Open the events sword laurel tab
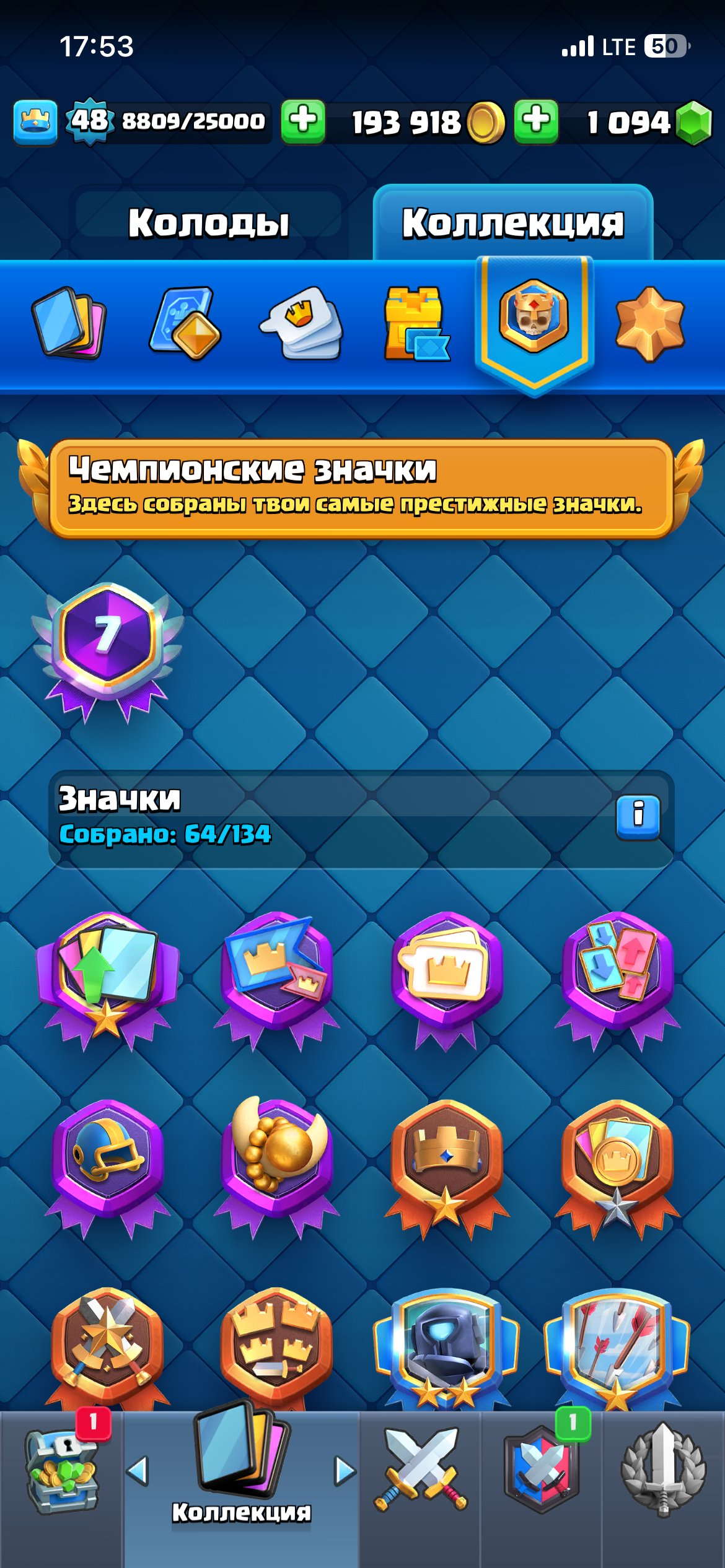The width and height of the screenshot is (725, 1568). point(663,1471)
